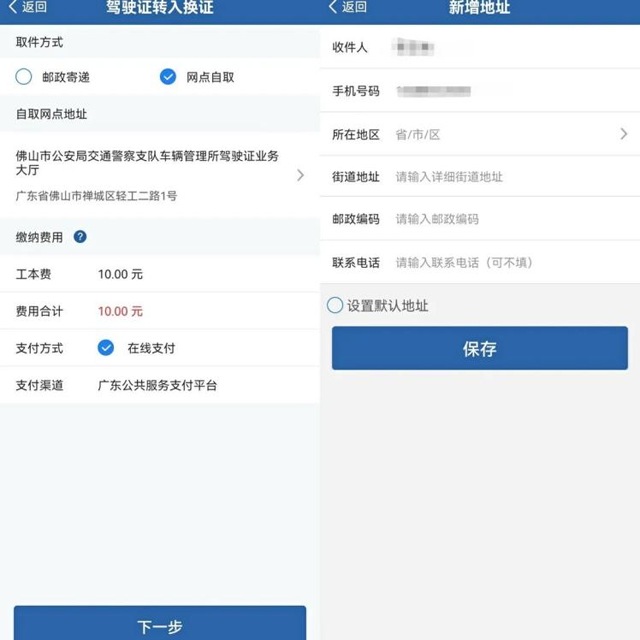Select 邮政寄递 as pickup method
Image resolution: width=640 pixels, height=640 pixels.
24,77
